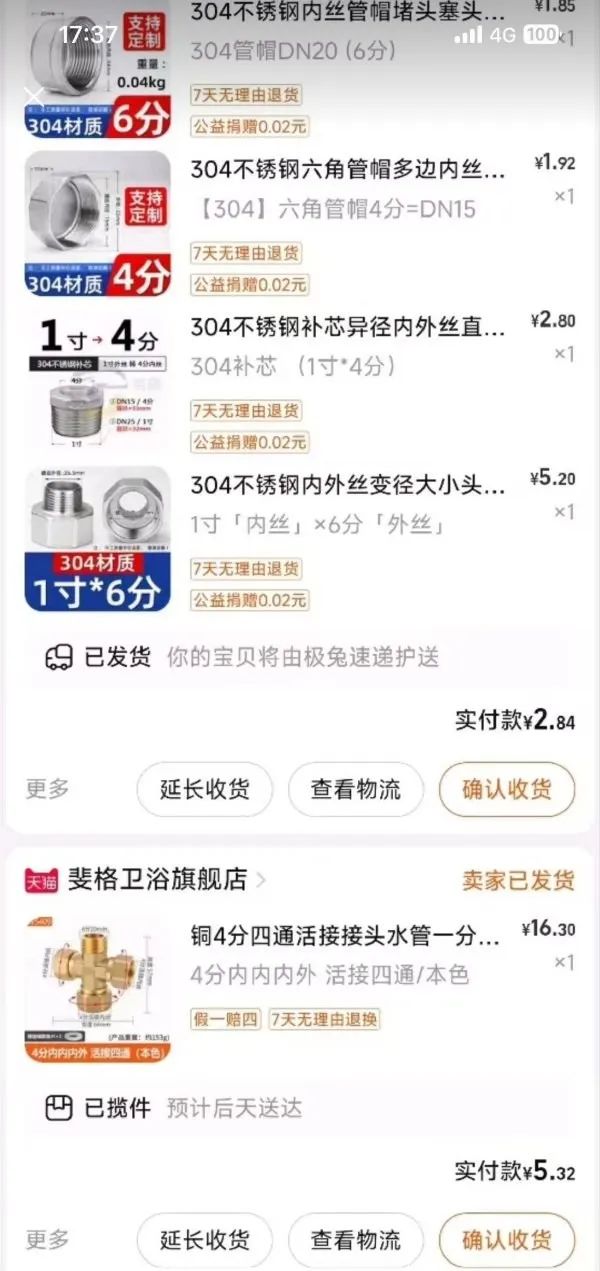Tap 更多 on the 斐格卫浴 order
Image resolution: width=600 pixels, height=1271 pixels.
click(48, 1240)
